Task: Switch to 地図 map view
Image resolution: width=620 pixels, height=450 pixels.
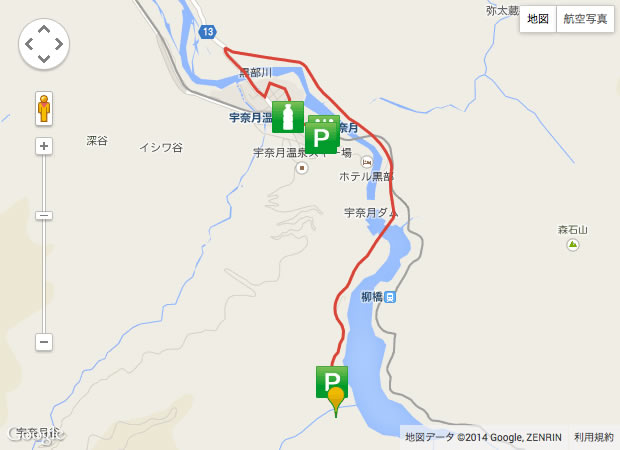Action: [x=538, y=18]
